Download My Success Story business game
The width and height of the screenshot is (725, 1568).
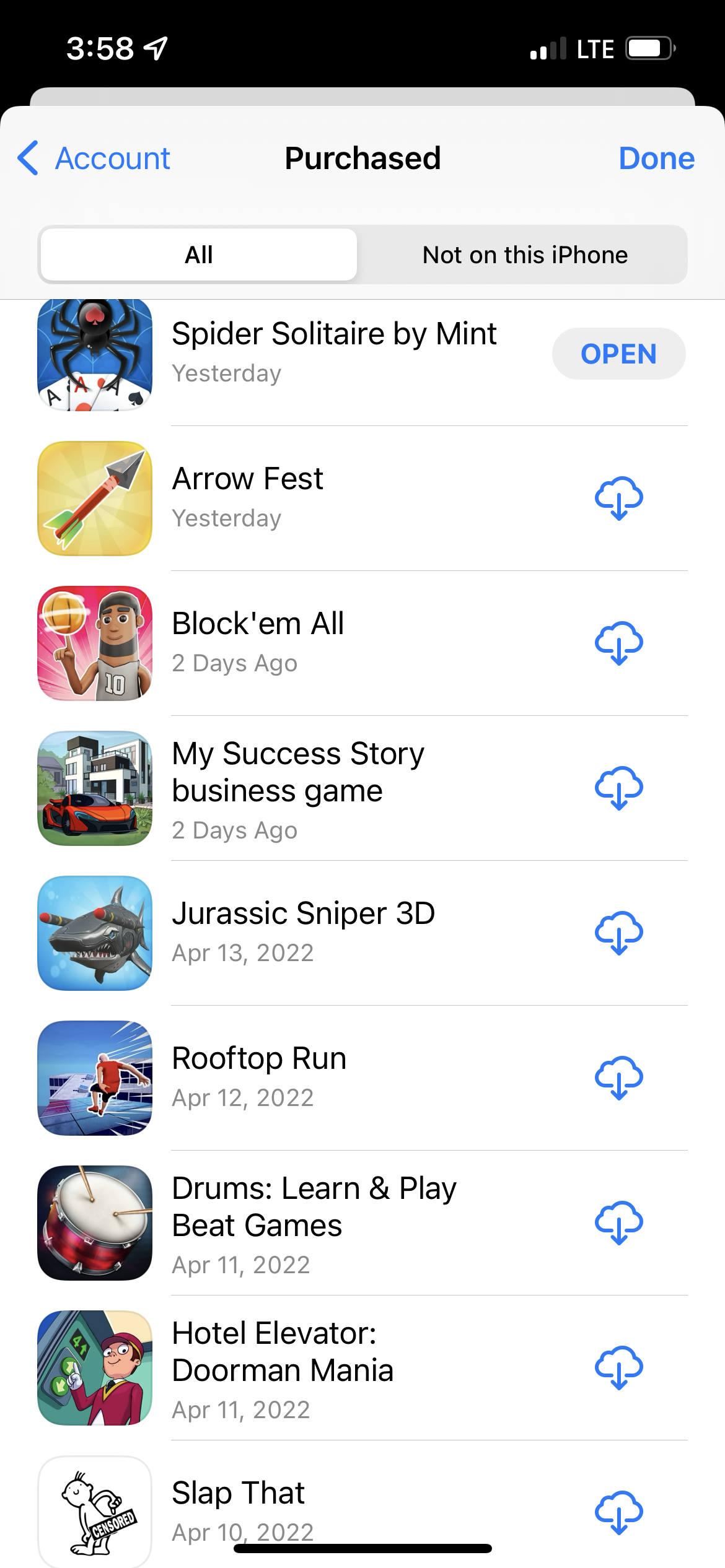pyautogui.click(x=618, y=788)
